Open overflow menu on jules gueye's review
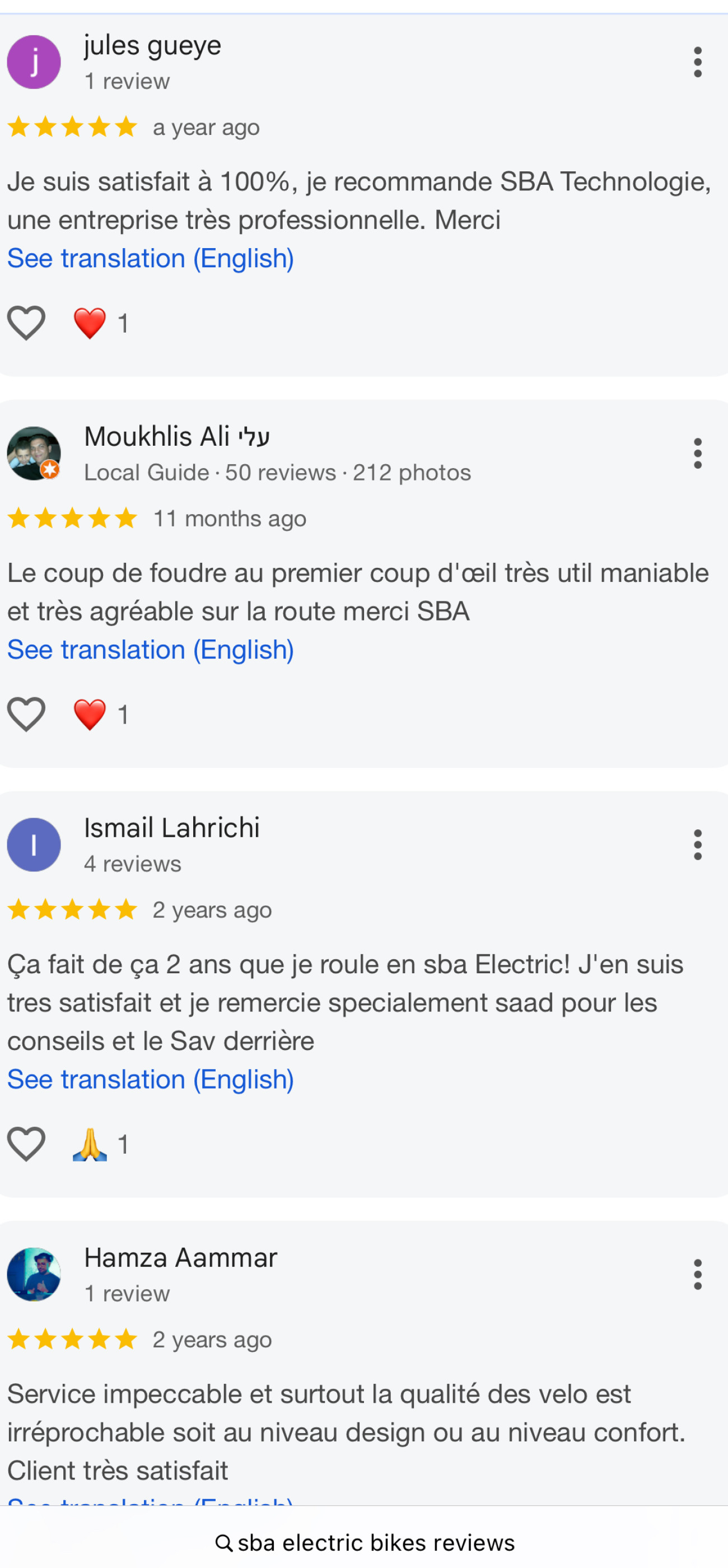 coord(697,62)
